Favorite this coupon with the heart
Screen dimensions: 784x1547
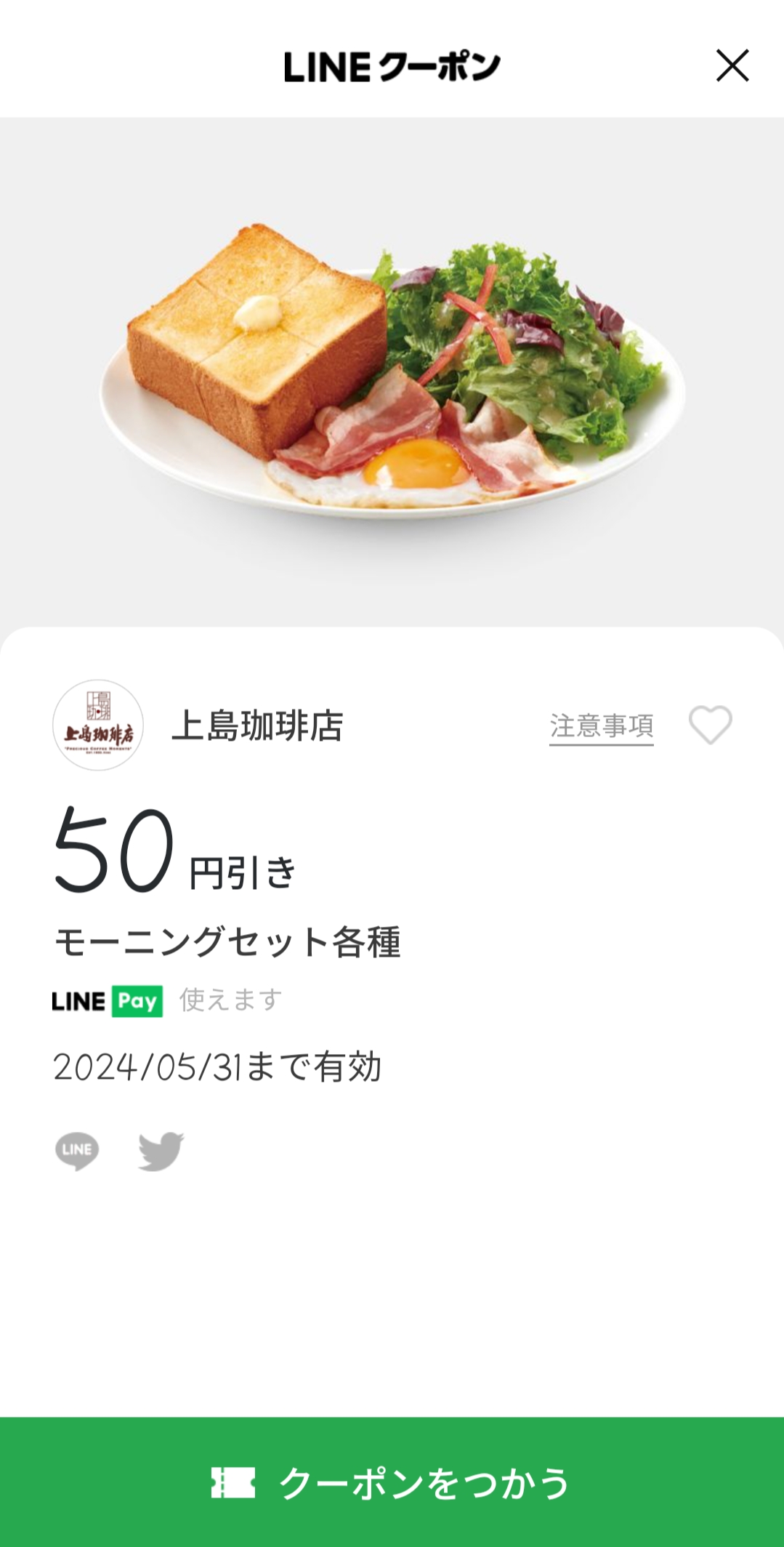pos(710,725)
